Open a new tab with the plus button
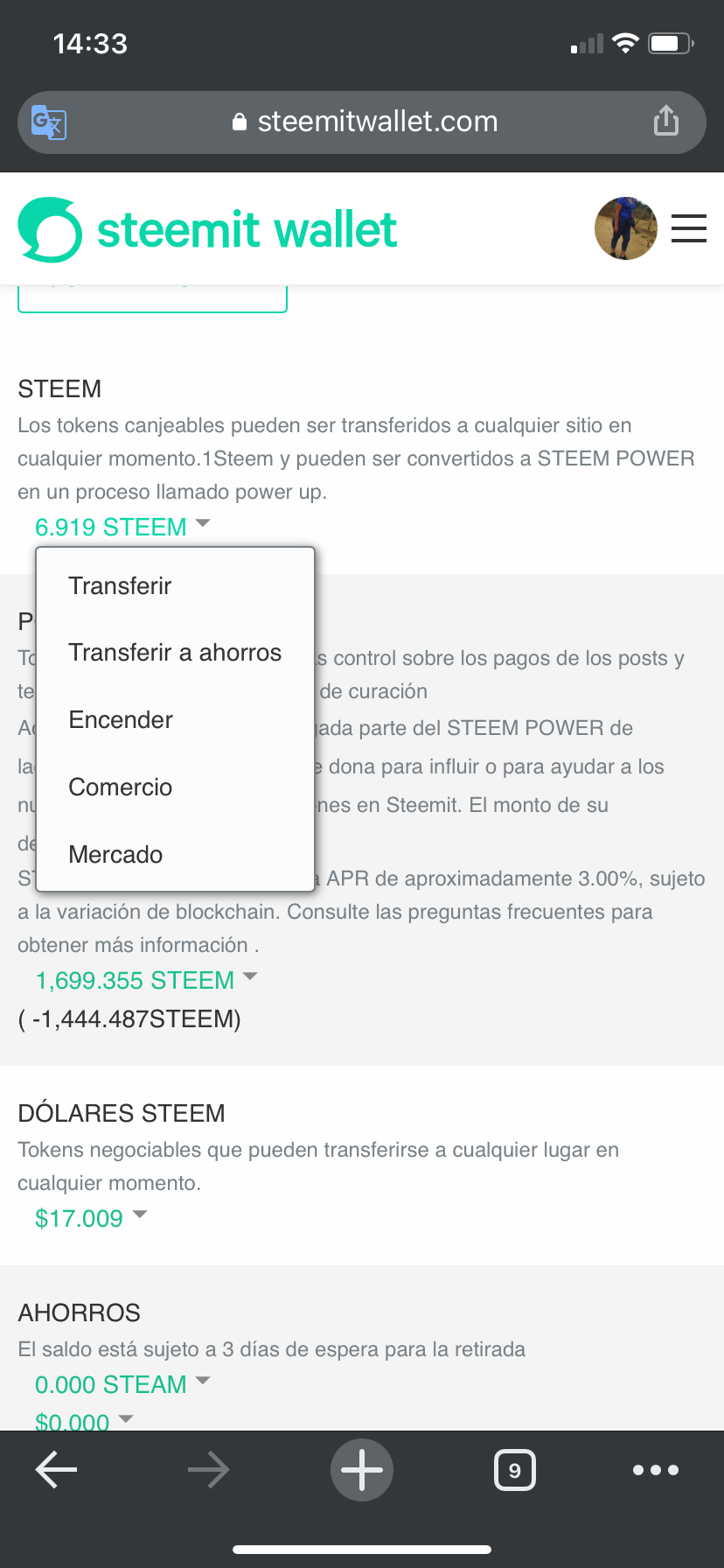The image size is (724, 1568). 362,1470
